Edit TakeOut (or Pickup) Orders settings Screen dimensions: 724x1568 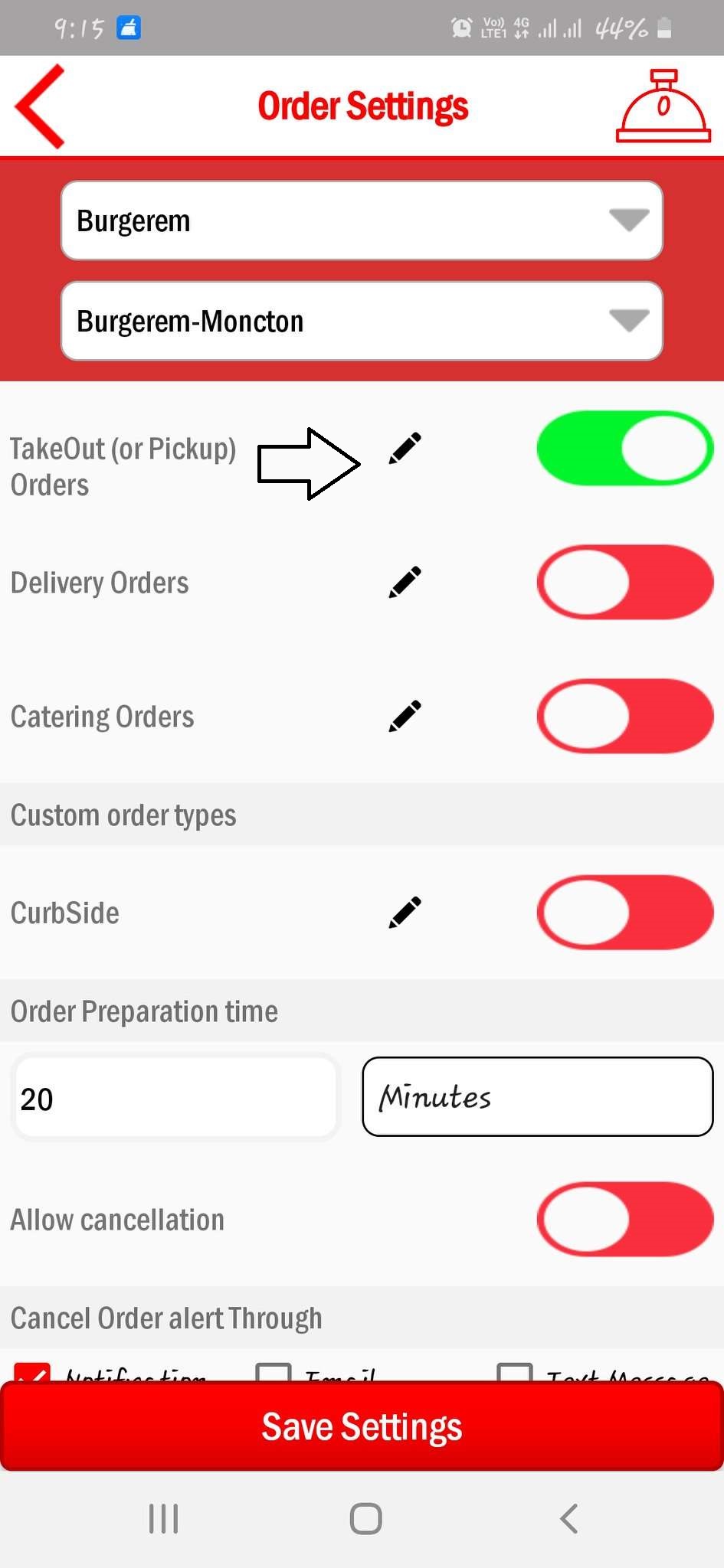405,449
